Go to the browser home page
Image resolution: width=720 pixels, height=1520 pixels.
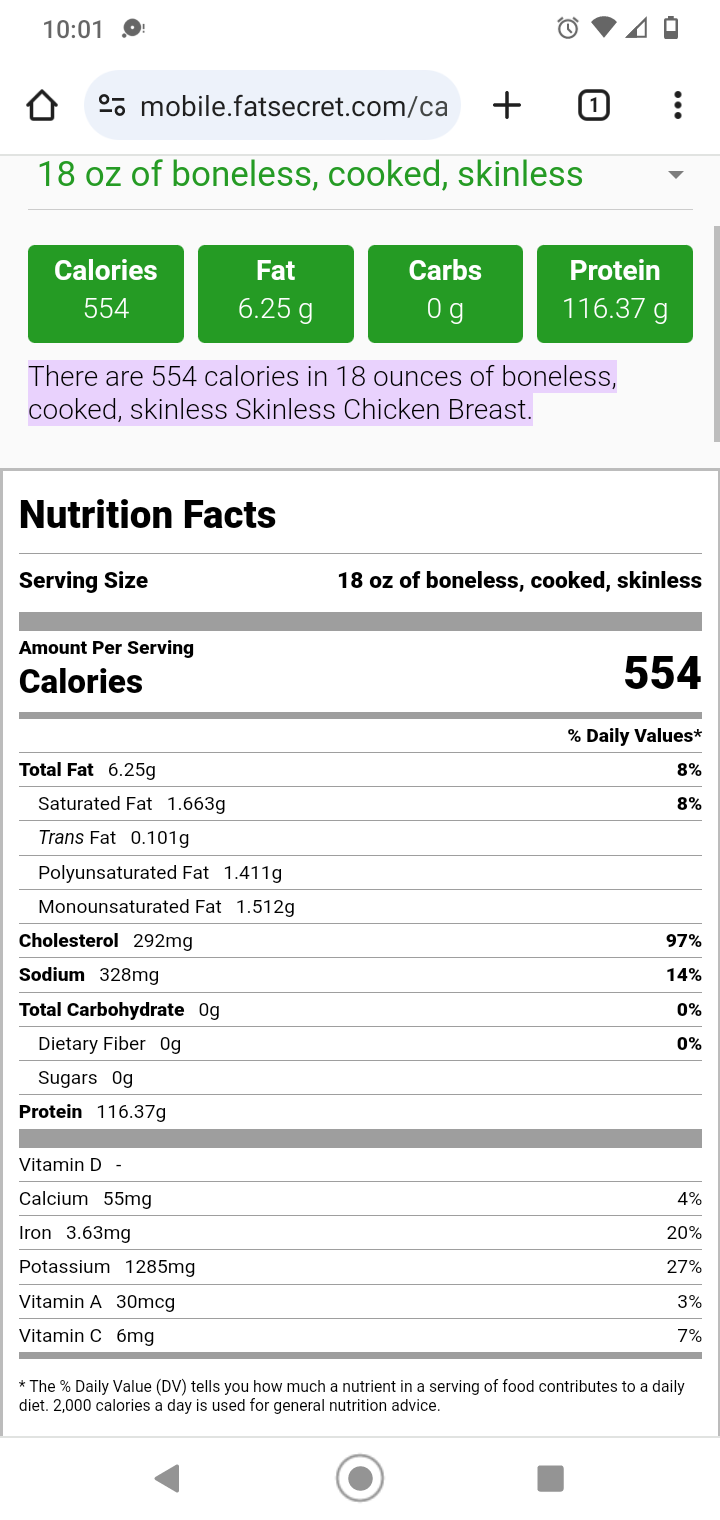click(x=42, y=105)
